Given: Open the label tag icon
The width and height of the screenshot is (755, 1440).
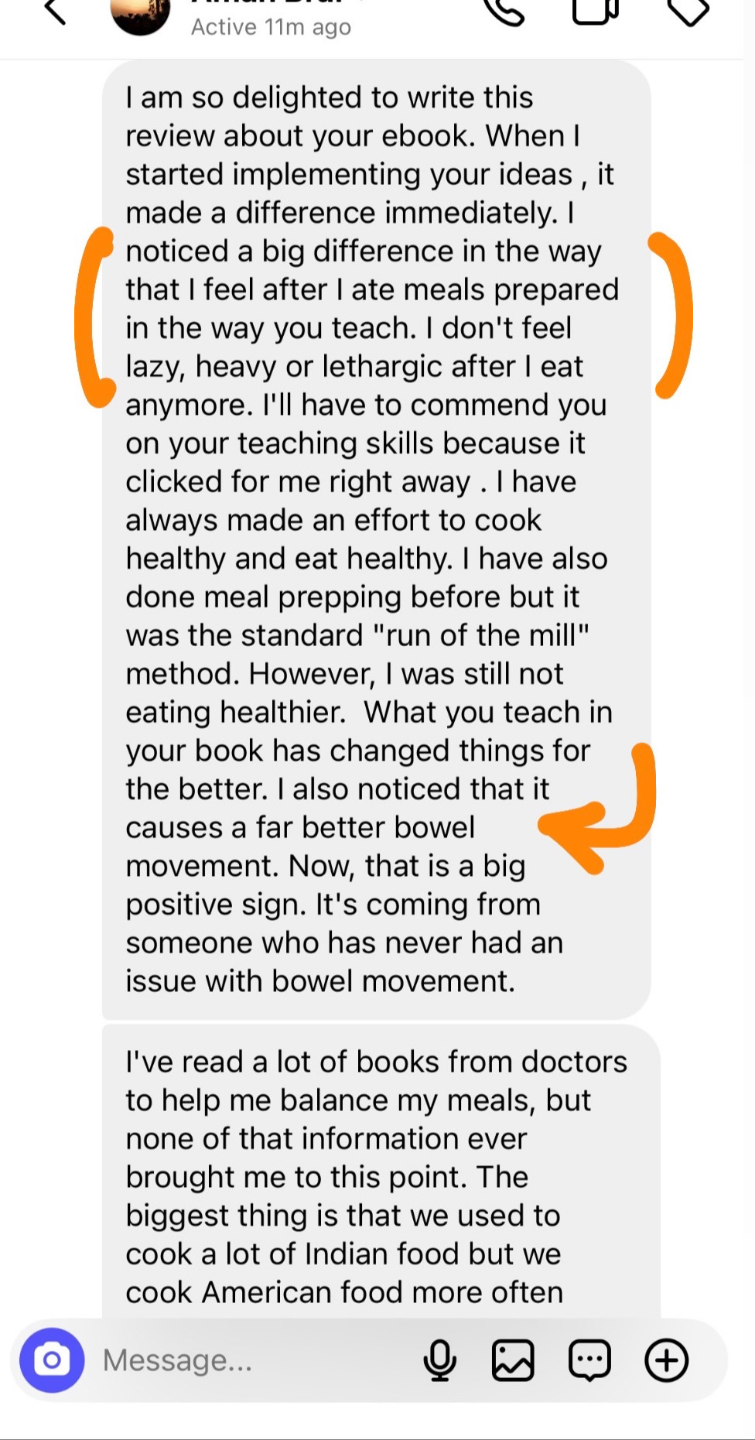Looking at the screenshot, I should 687,10.
